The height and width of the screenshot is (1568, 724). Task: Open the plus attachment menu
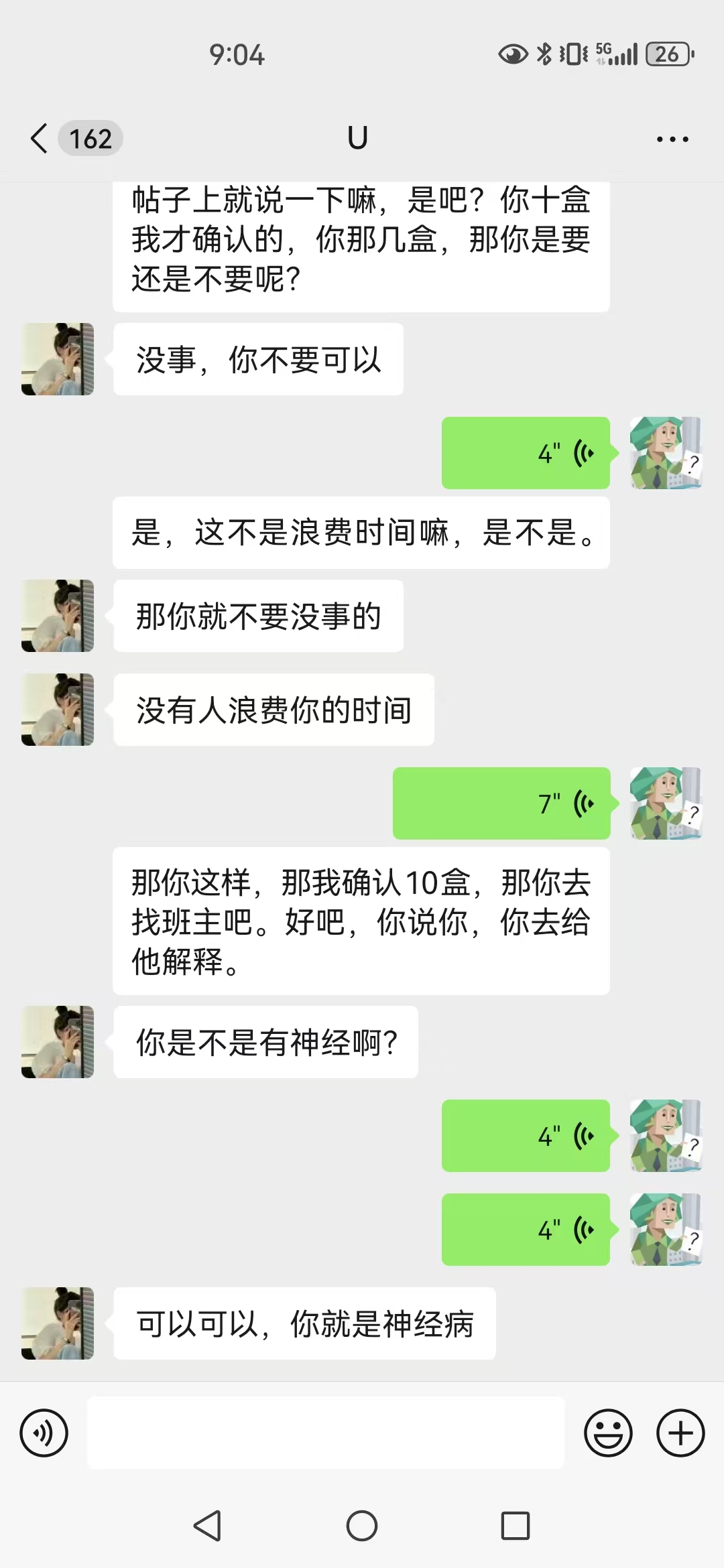click(680, 1433)
